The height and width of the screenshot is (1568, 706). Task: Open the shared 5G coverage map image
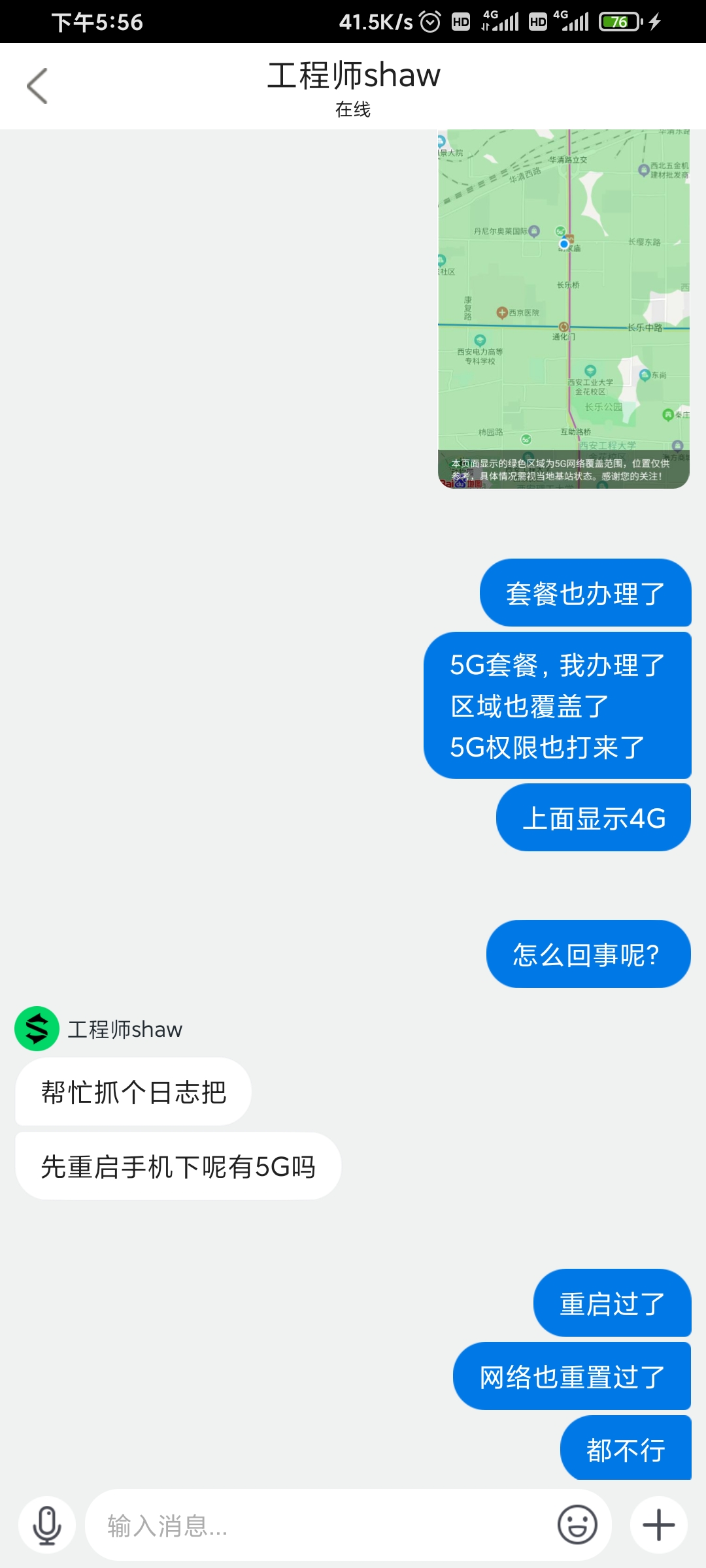[563, 309]
